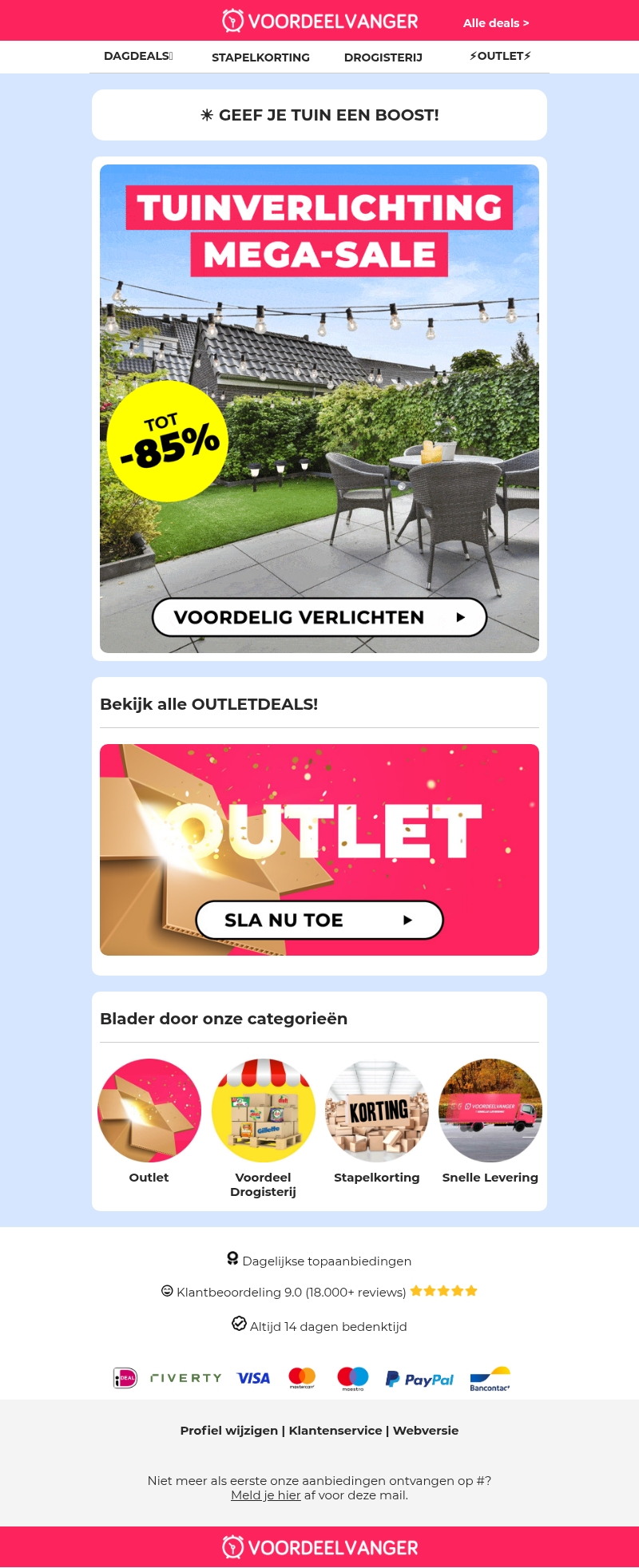Open the Profiel wijzigen link
Screen dimensions: 639x1568
[x=229, y=1430]
